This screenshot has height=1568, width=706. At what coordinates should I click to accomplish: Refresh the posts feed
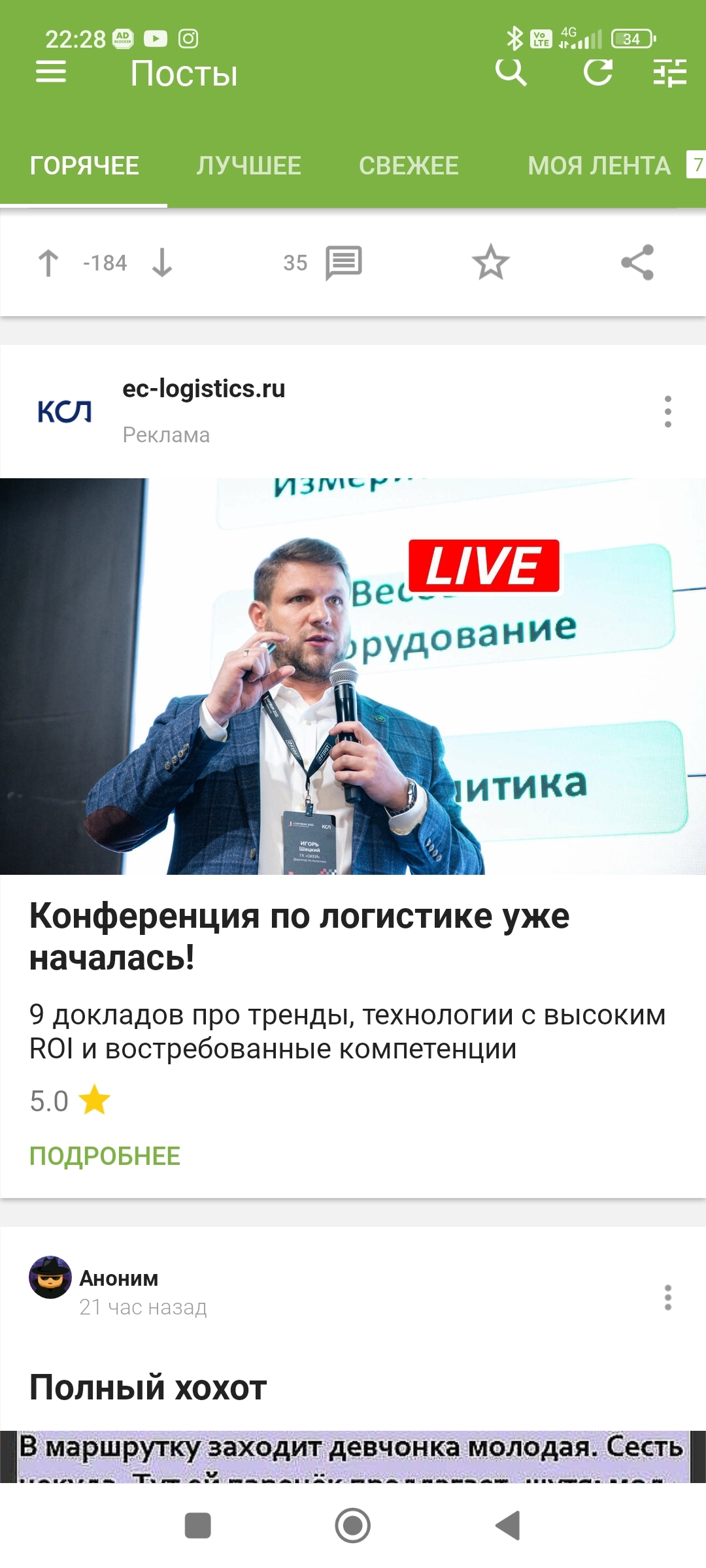coord(597,72)
